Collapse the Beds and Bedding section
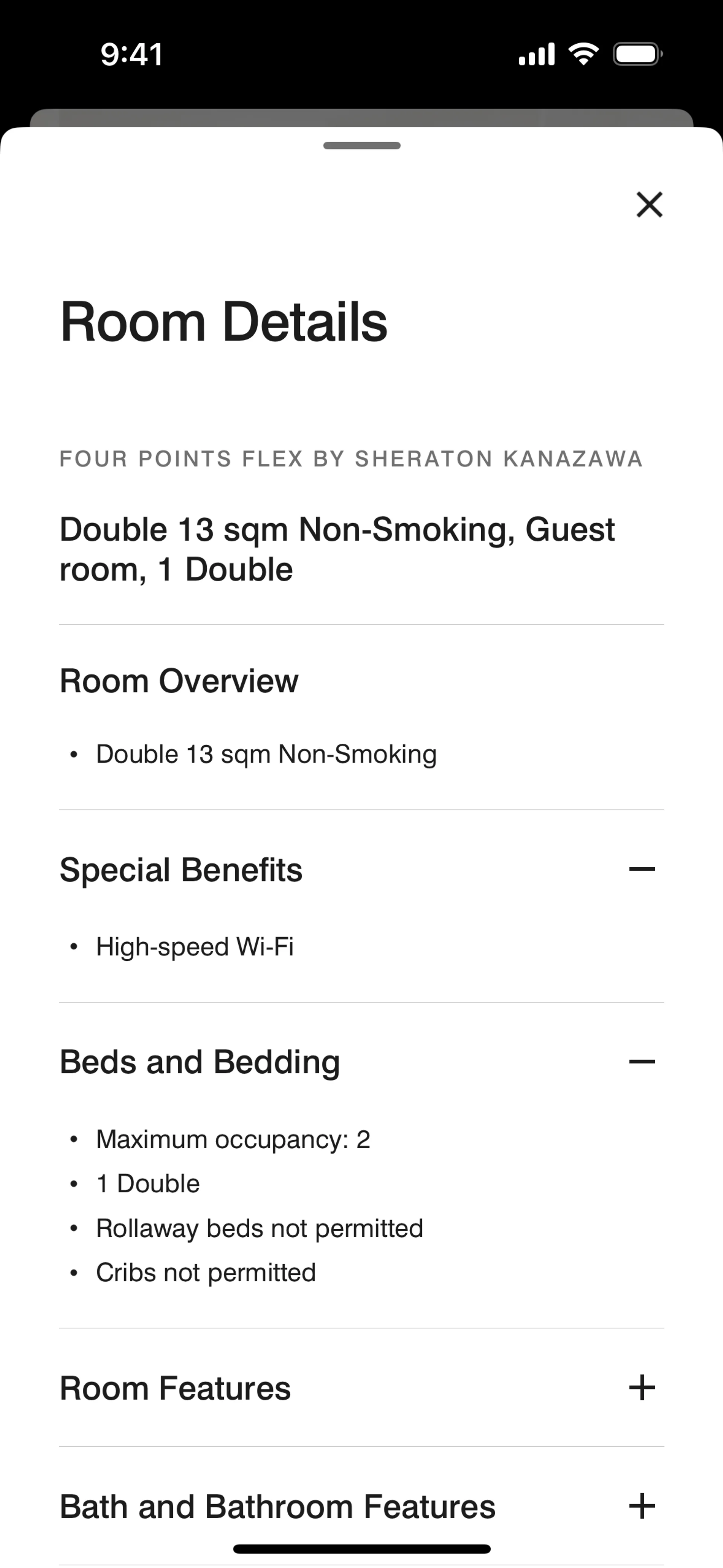 coord(641,1062)
